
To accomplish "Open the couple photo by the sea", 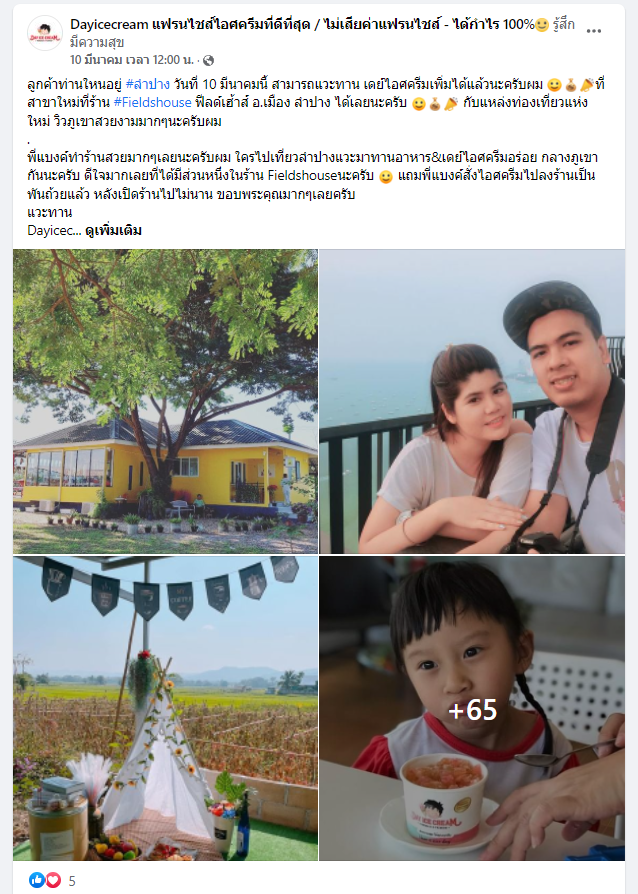I will (x=472, y=401).
